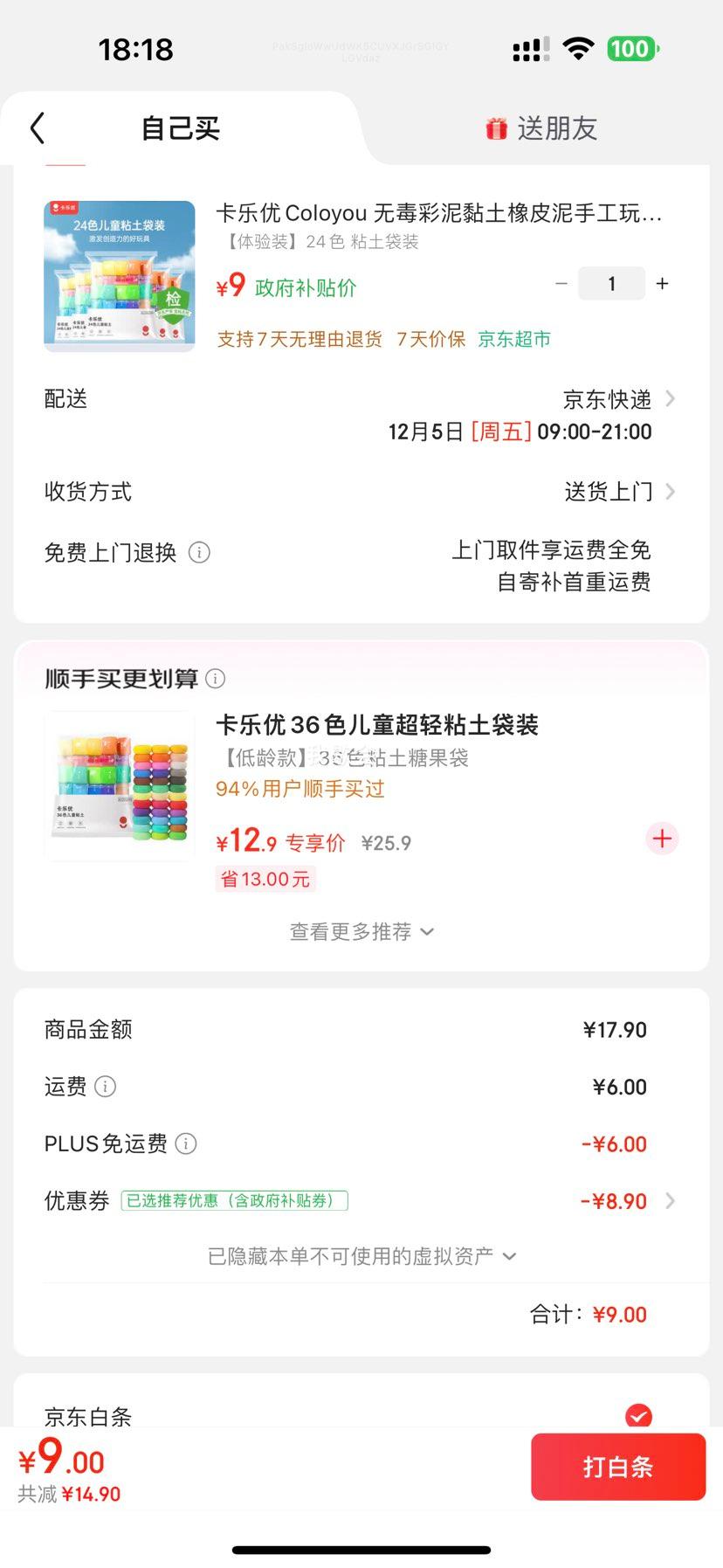This screenshot has width=723, height=1568.
Task: Open the 运费 info icon
Action: tap(105, 1087)
